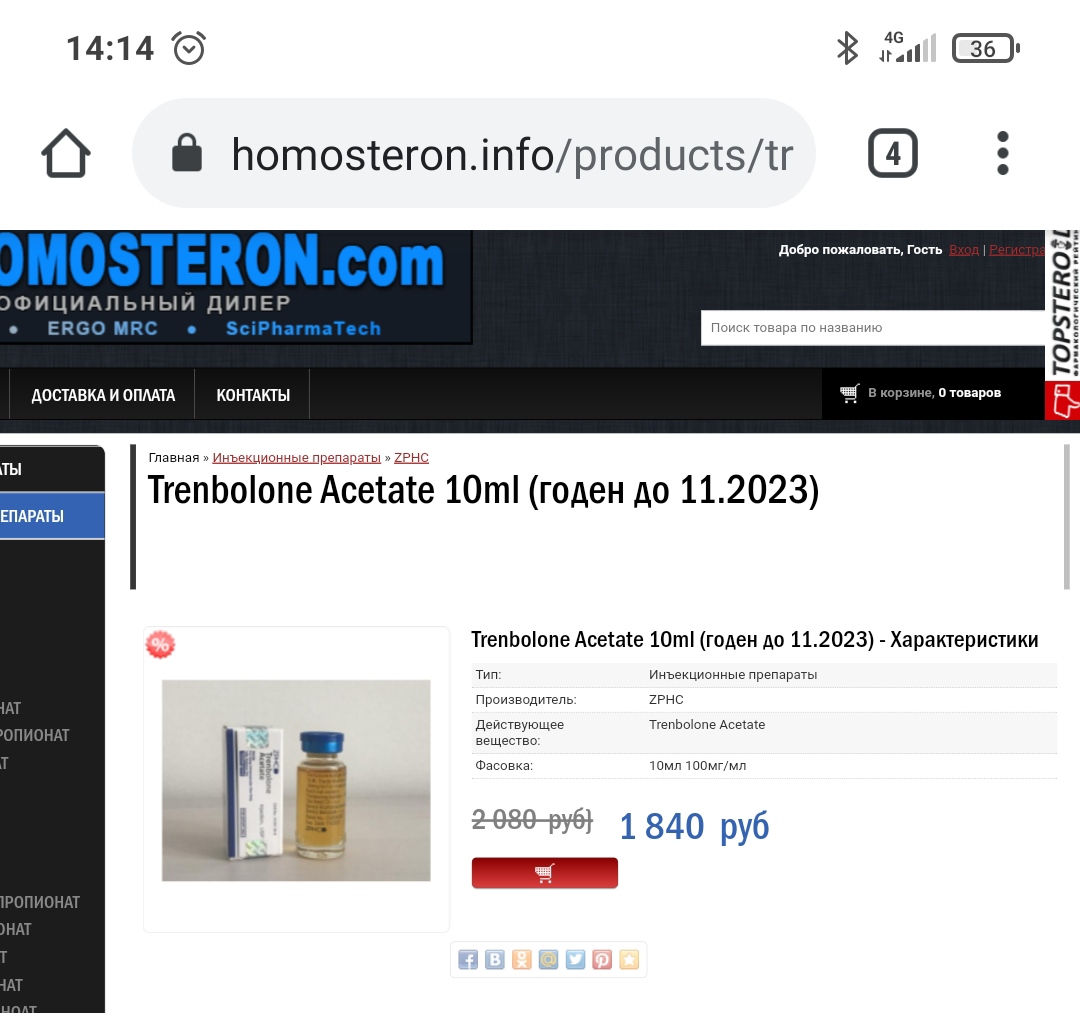Viewport: 1080px width, 1013px height.
Task: Share the product on Facebook
Action: coord(468,960)
